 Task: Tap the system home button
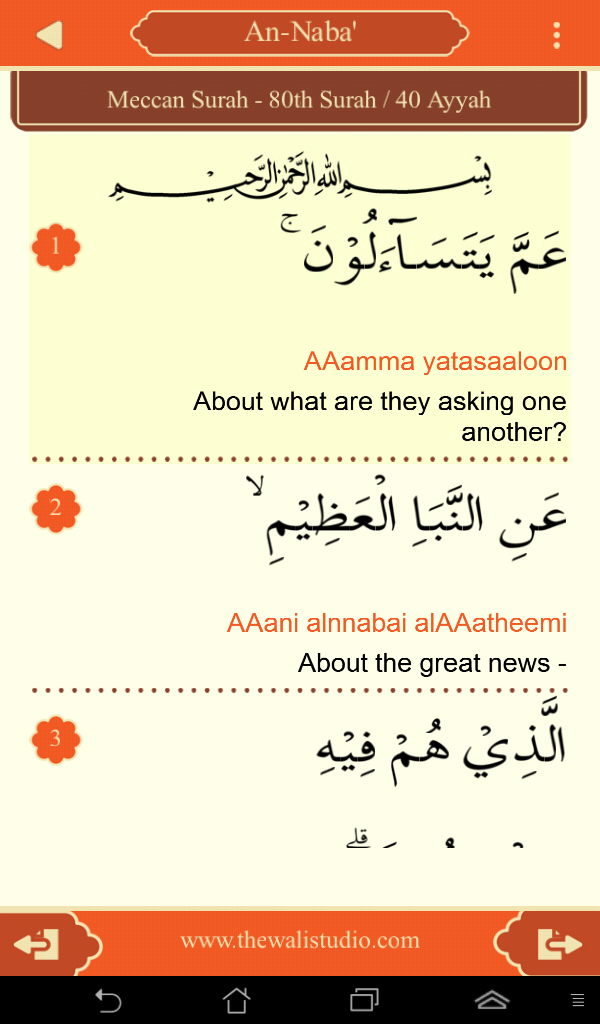click(236, 999)
